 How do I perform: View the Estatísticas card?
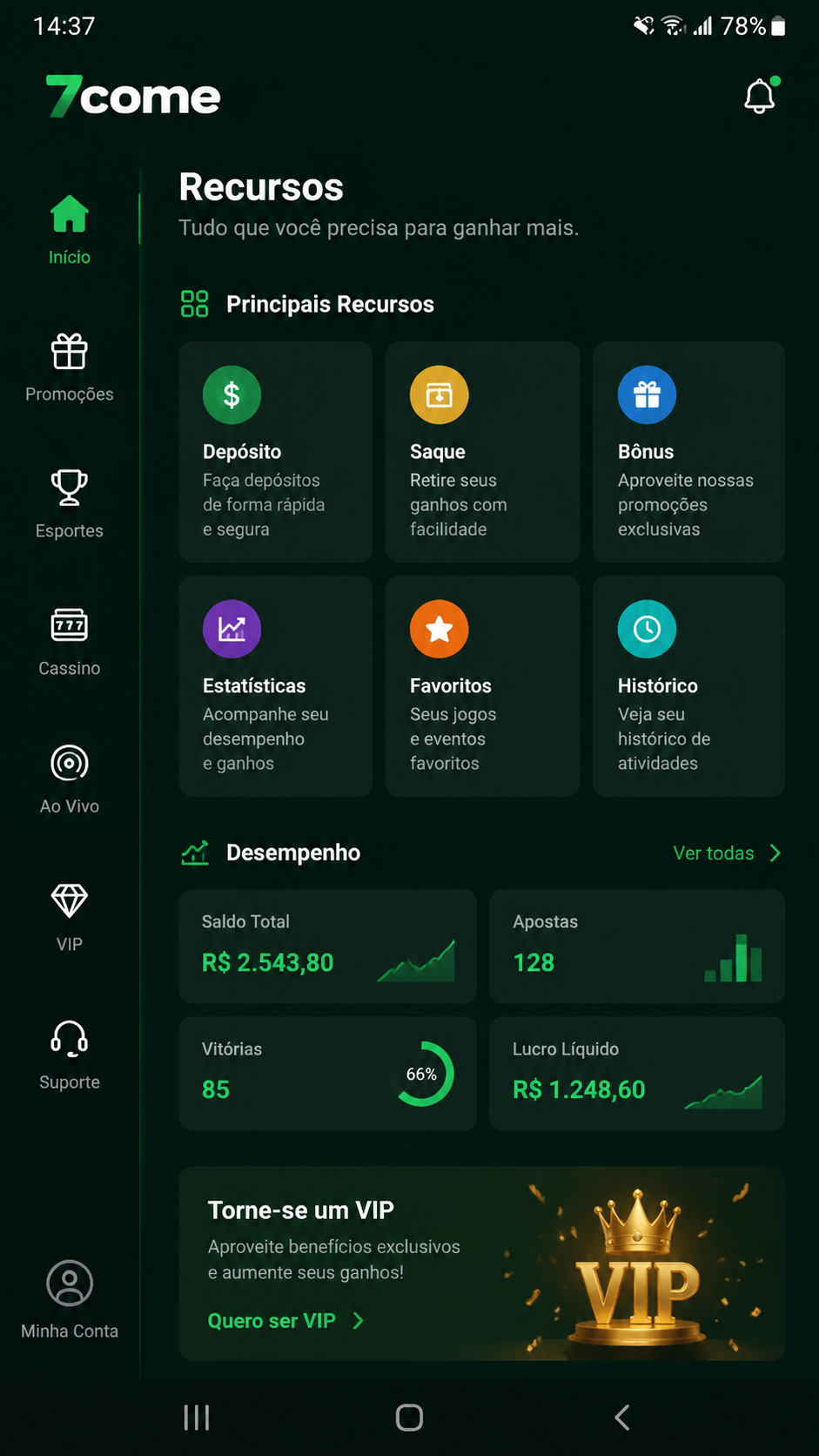coord(275,686)
